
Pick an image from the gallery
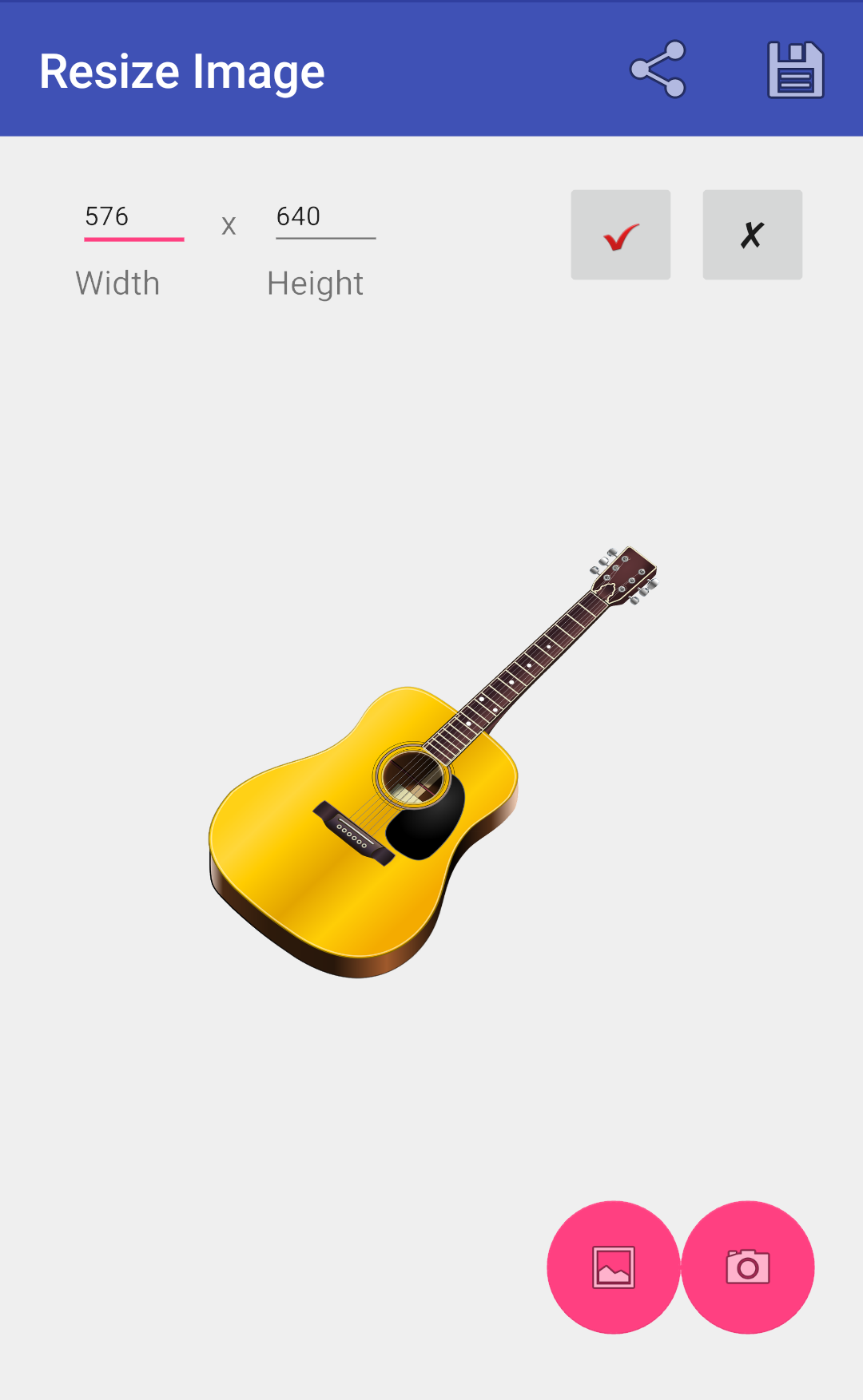614,1267
